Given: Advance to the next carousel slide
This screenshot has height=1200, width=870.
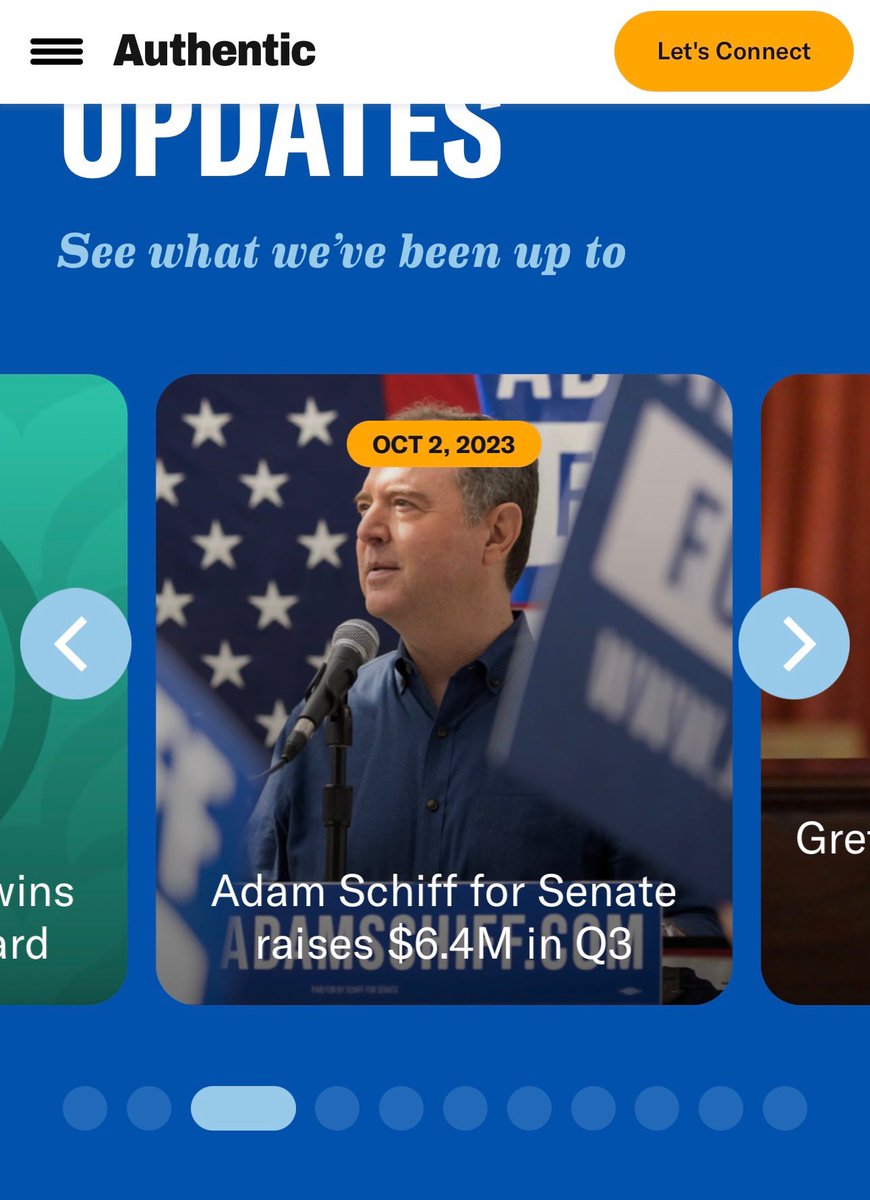Looking at the screenshot, I should coord(794,643).
